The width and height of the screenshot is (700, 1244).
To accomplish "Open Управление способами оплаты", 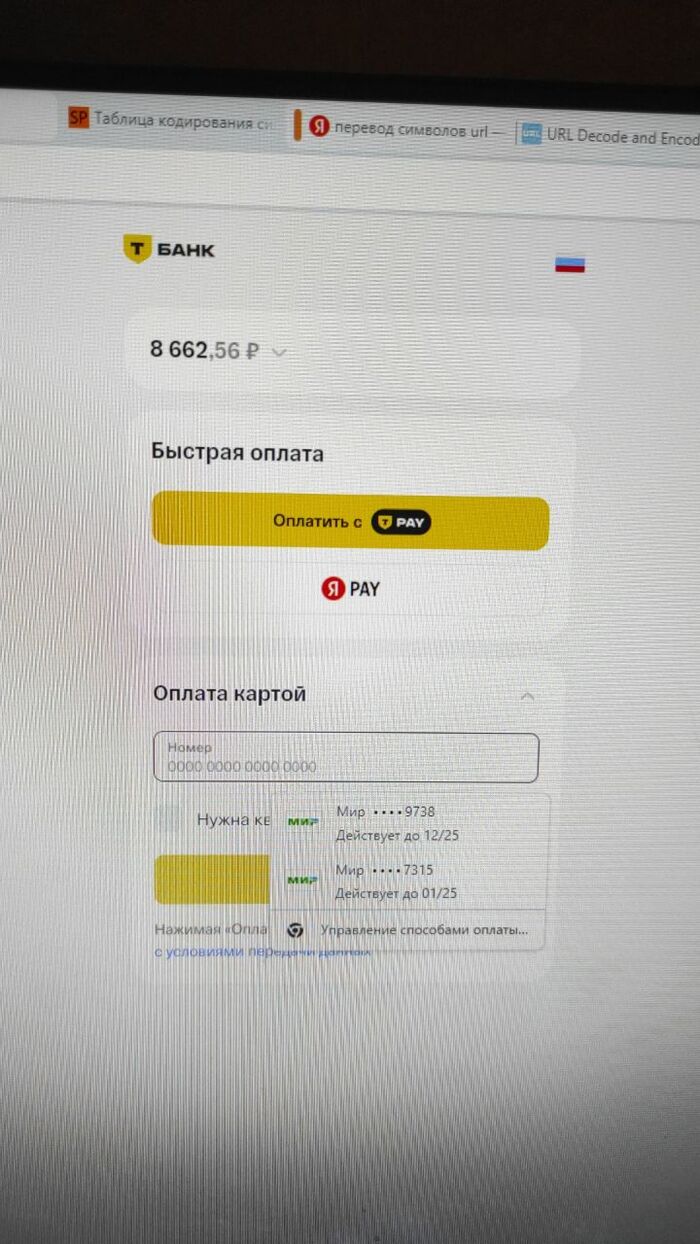I will coord(422,930).
